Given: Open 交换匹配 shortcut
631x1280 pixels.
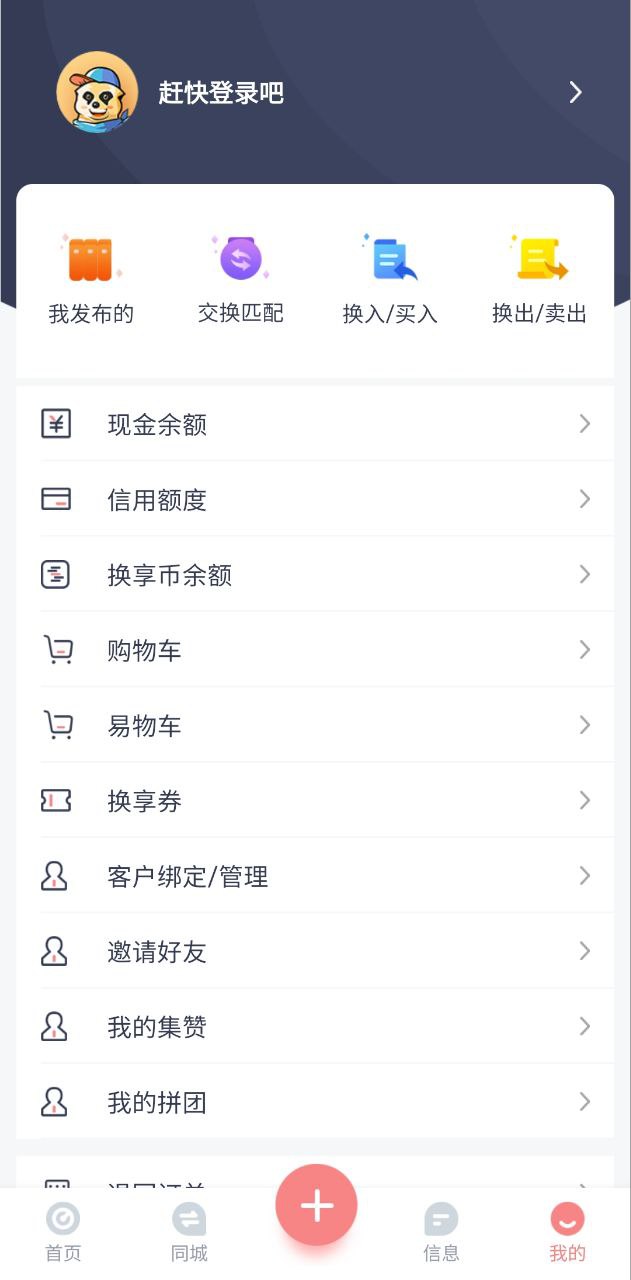Looking at the screenshot, I should (x=241, y=280).
